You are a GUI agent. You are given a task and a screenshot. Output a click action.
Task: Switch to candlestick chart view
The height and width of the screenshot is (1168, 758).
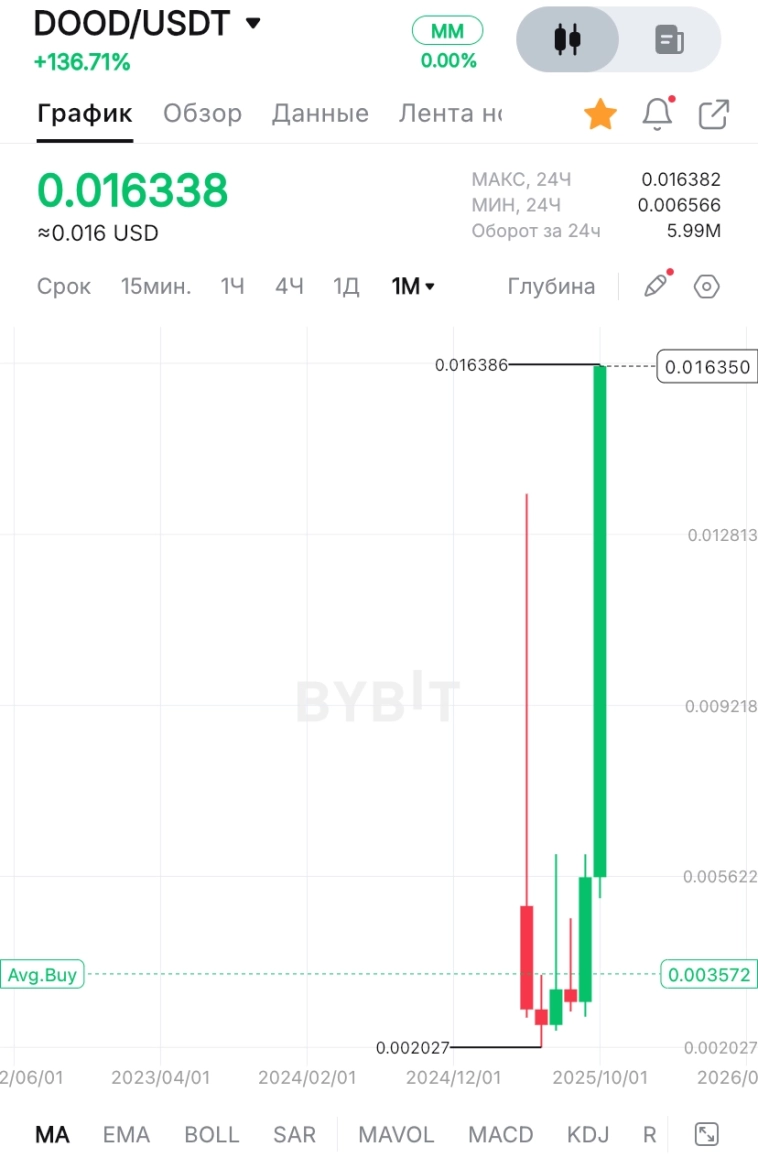pyautogui.click(x=567, y=40)
